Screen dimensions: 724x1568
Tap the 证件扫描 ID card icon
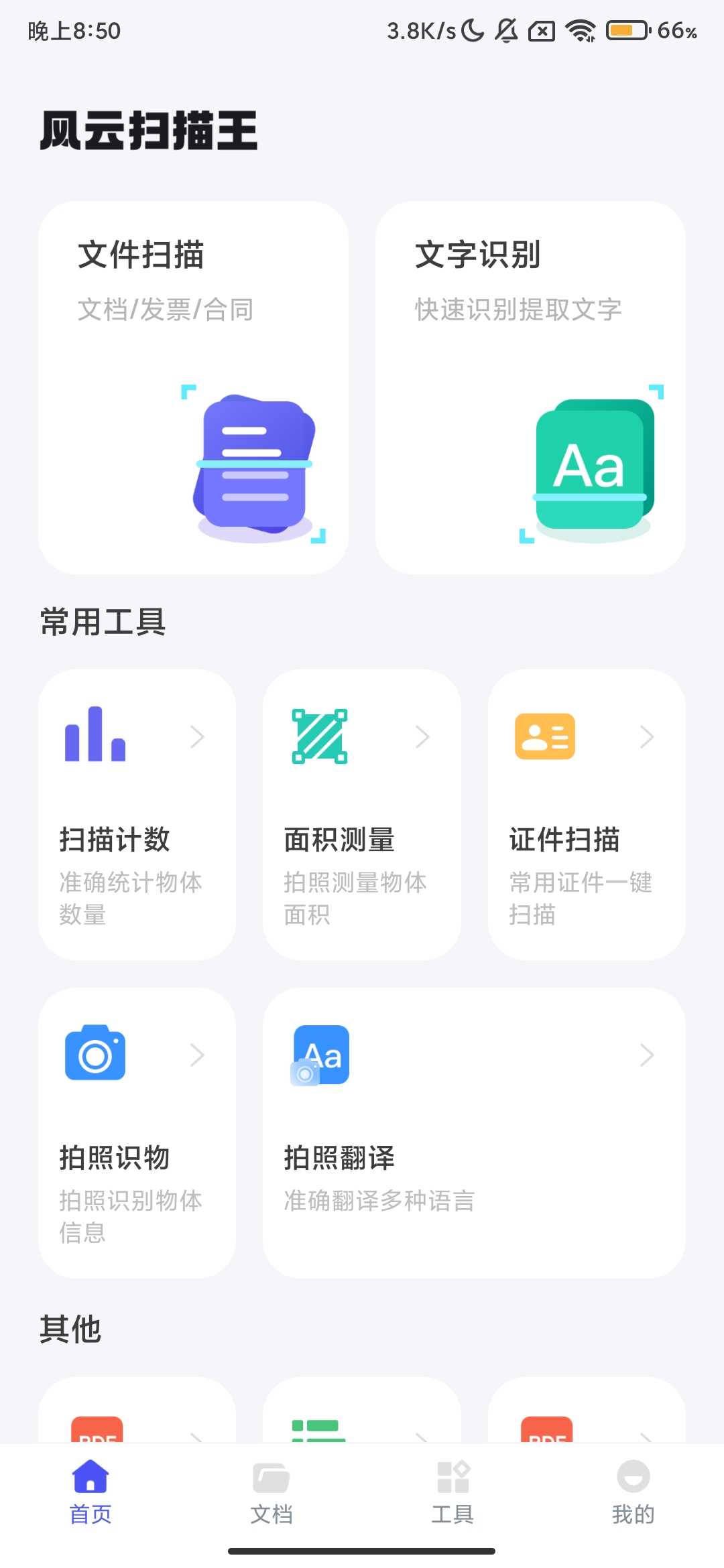click(x=544, y=735)
